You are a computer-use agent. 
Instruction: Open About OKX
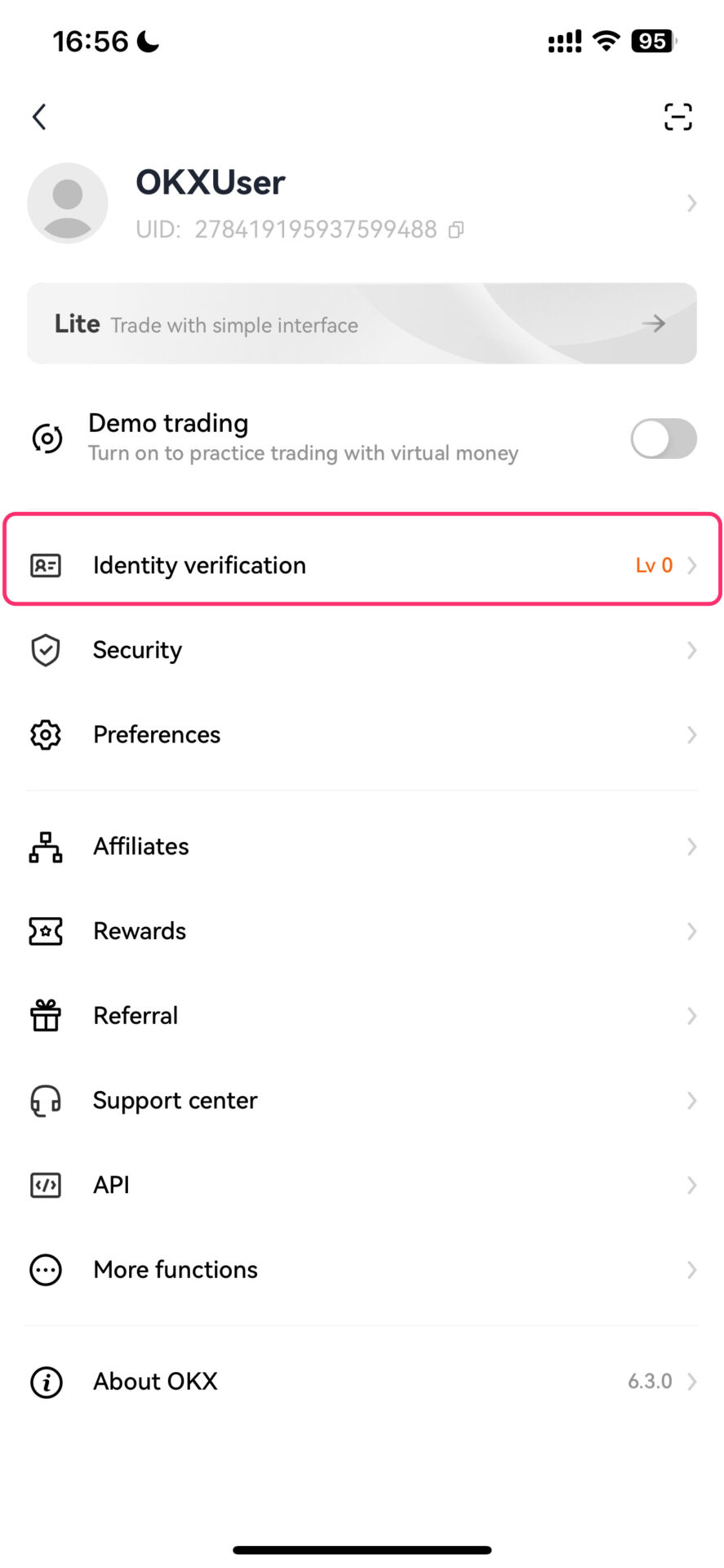coord(362,1381)
